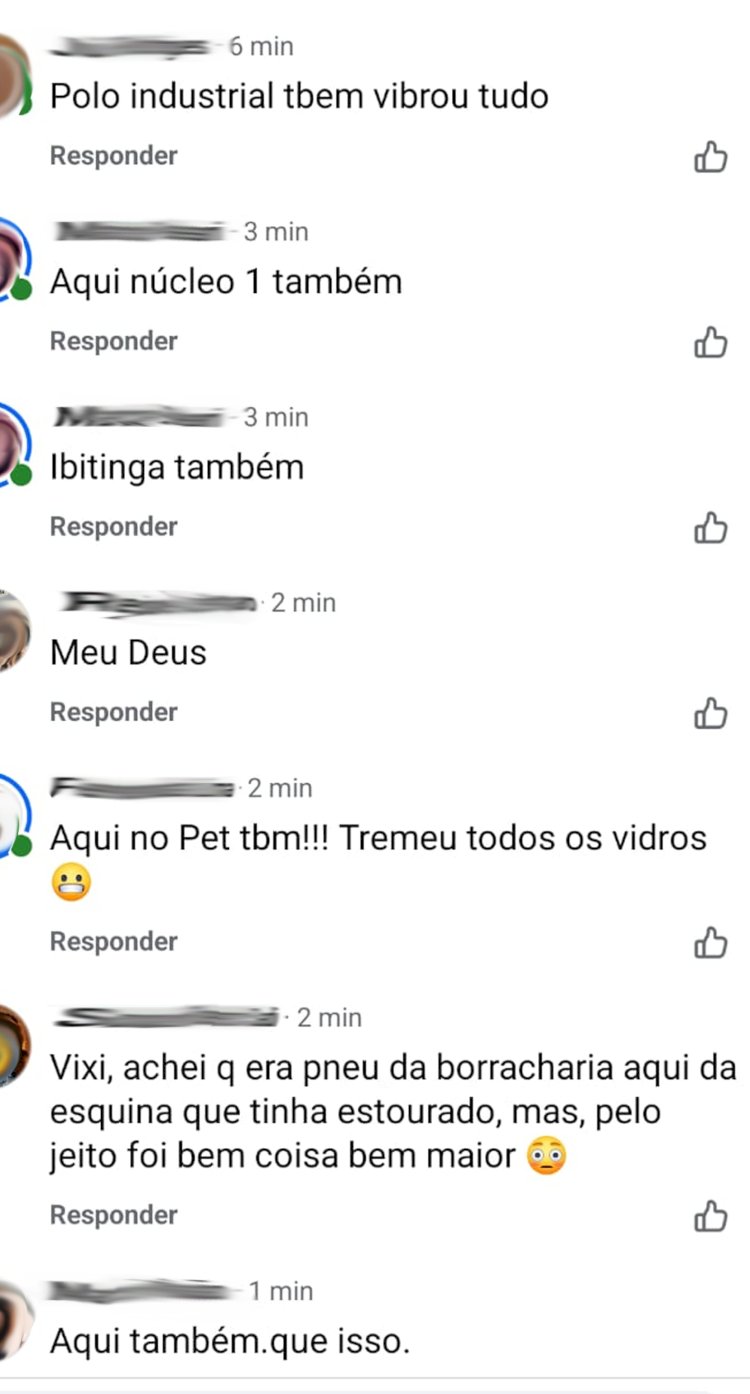Screen dimensions: 750x1394
Task: Like the "Meu Deus" comment
Action: 710,713
